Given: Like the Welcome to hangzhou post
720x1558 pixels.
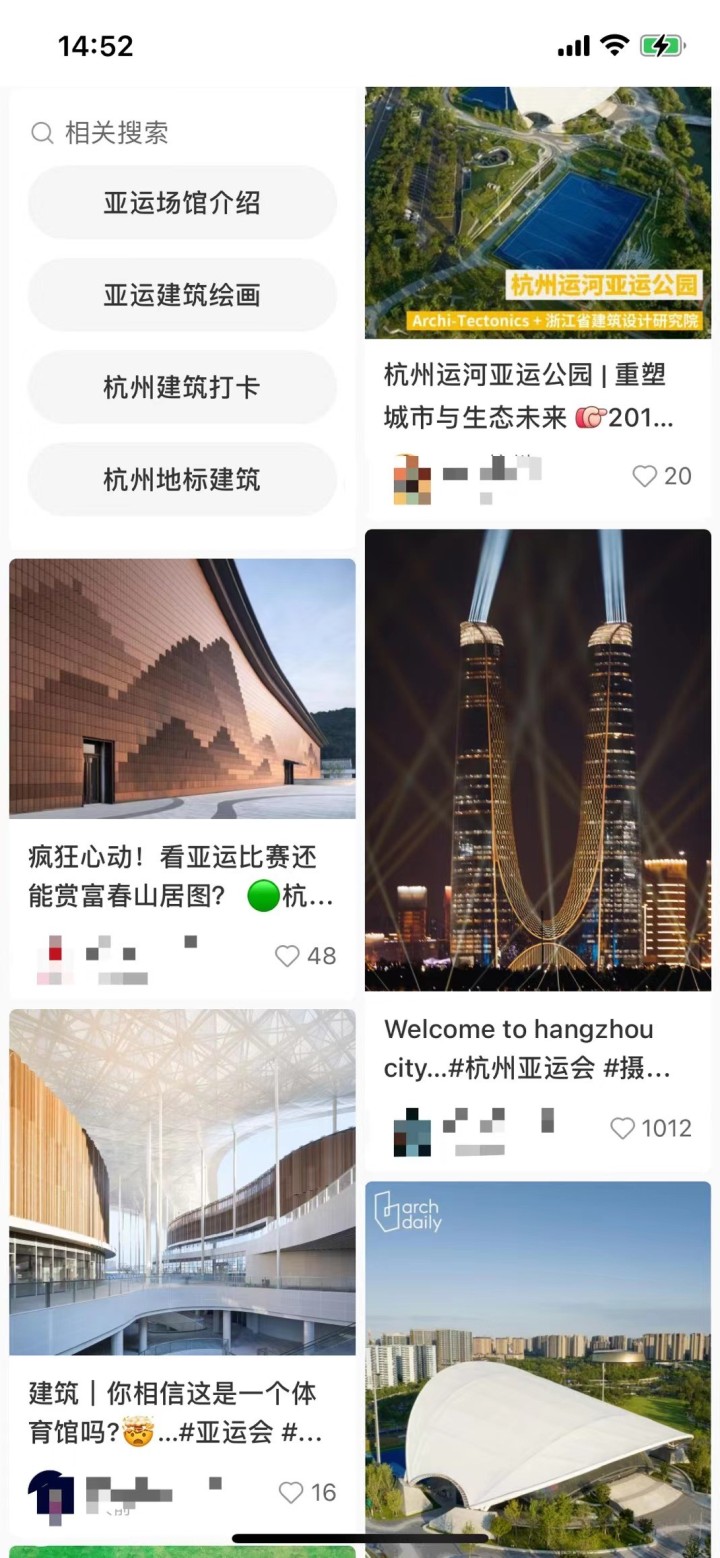Looking at the screenshot, I should tap(623, 1128).
